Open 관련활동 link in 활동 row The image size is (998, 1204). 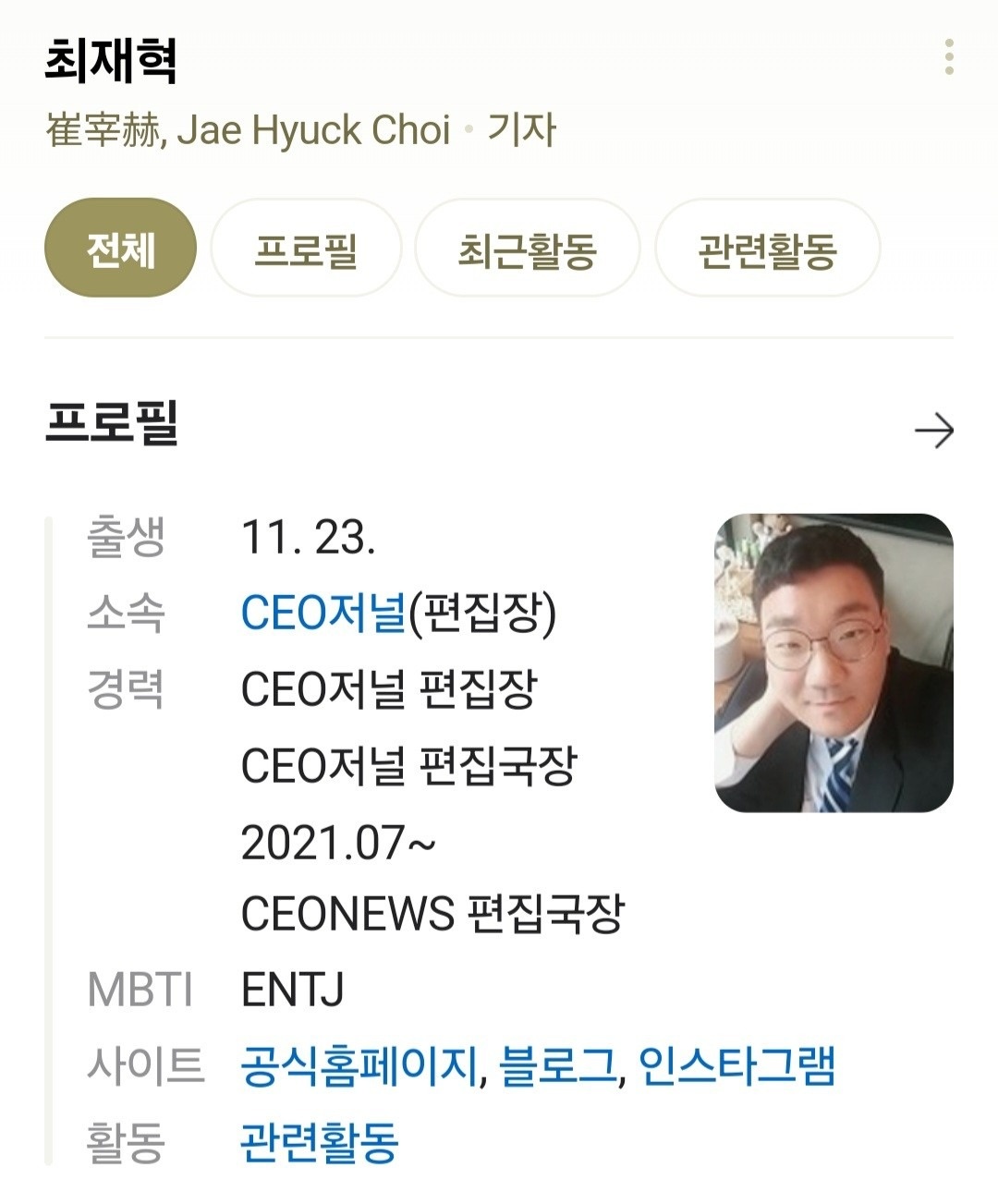(x=320, y=1143)
